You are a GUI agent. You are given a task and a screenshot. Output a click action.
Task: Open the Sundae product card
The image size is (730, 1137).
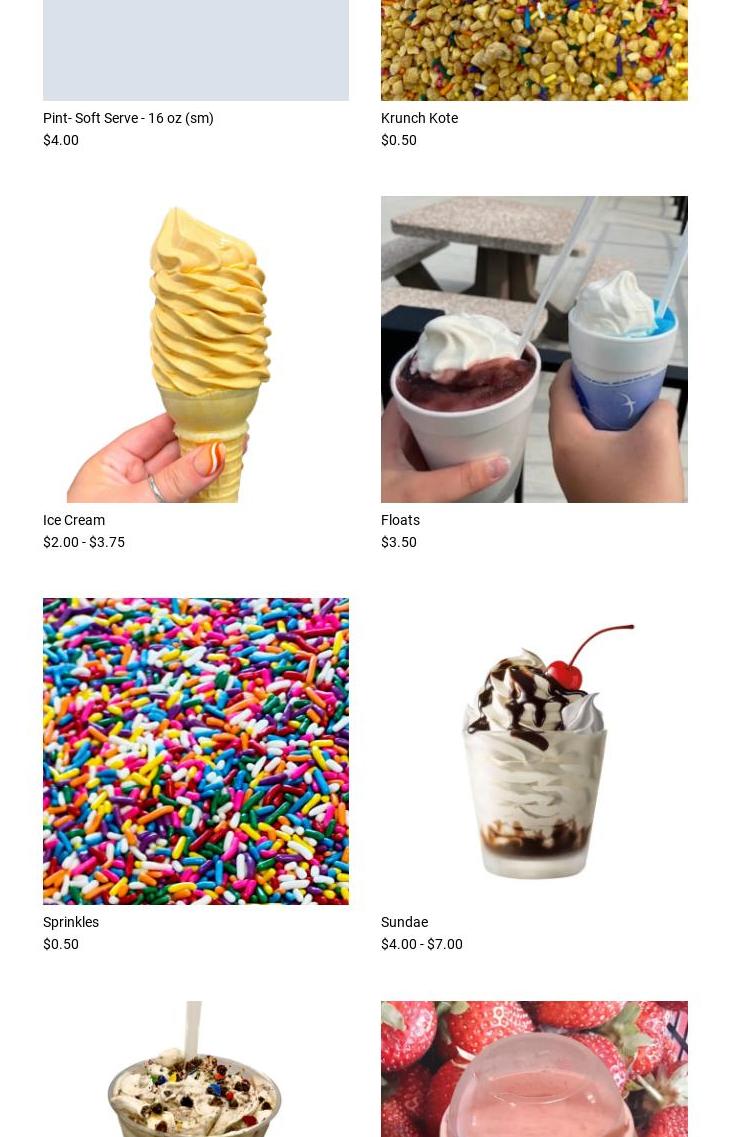(534, 751)
